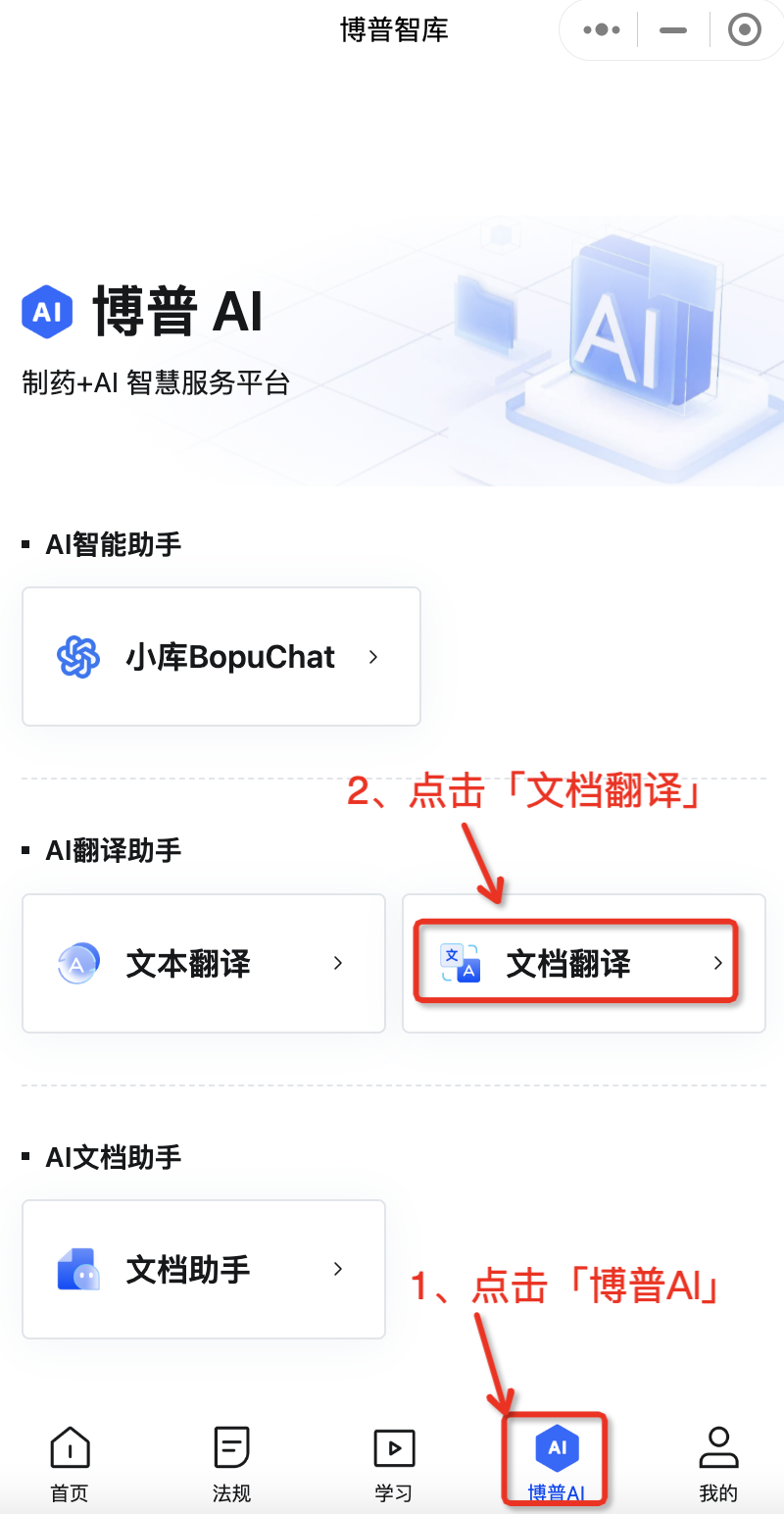This screenshot has height=1514, width=784.
Task: Open 文档翻译 tool
Action: (584, 963)
